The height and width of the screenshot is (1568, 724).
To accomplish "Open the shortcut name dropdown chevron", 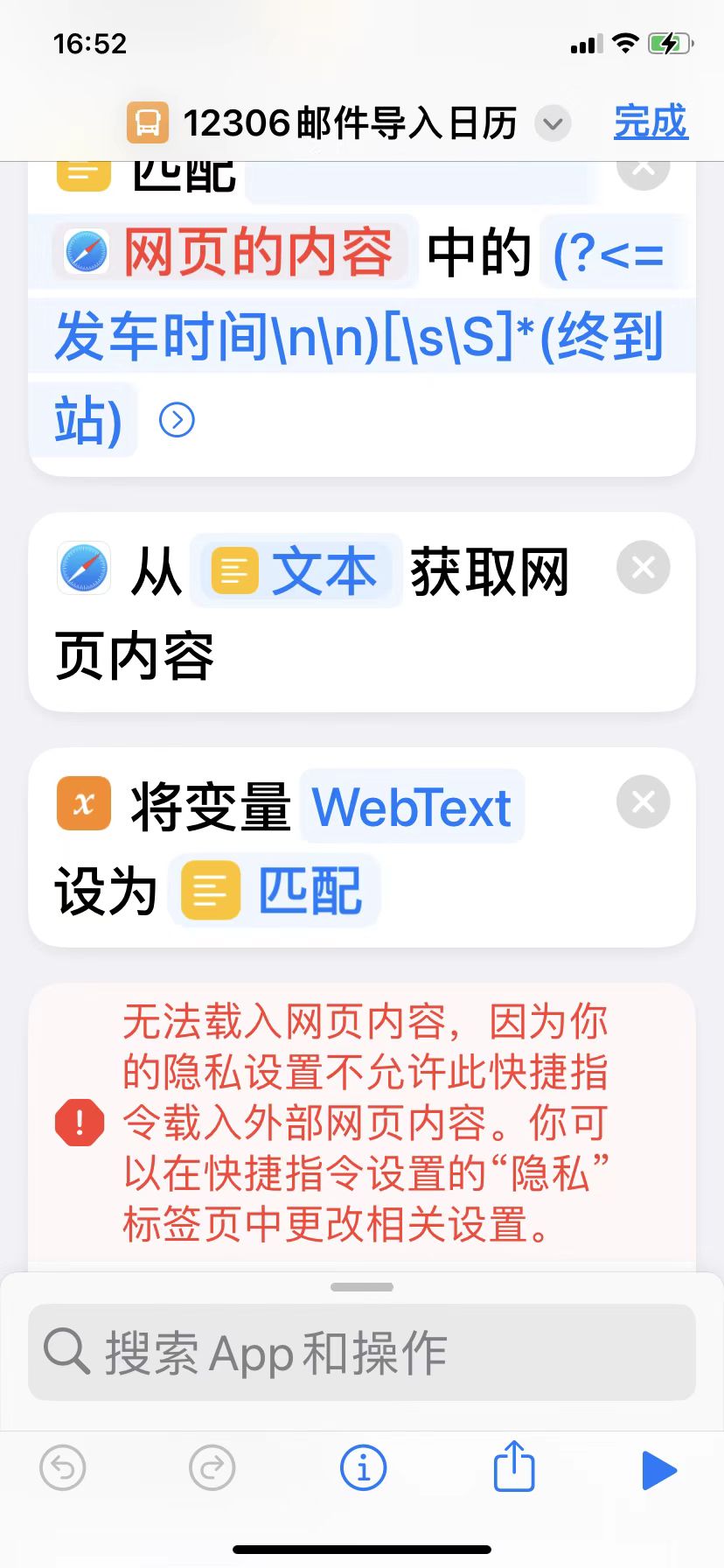I will point(553,123).
